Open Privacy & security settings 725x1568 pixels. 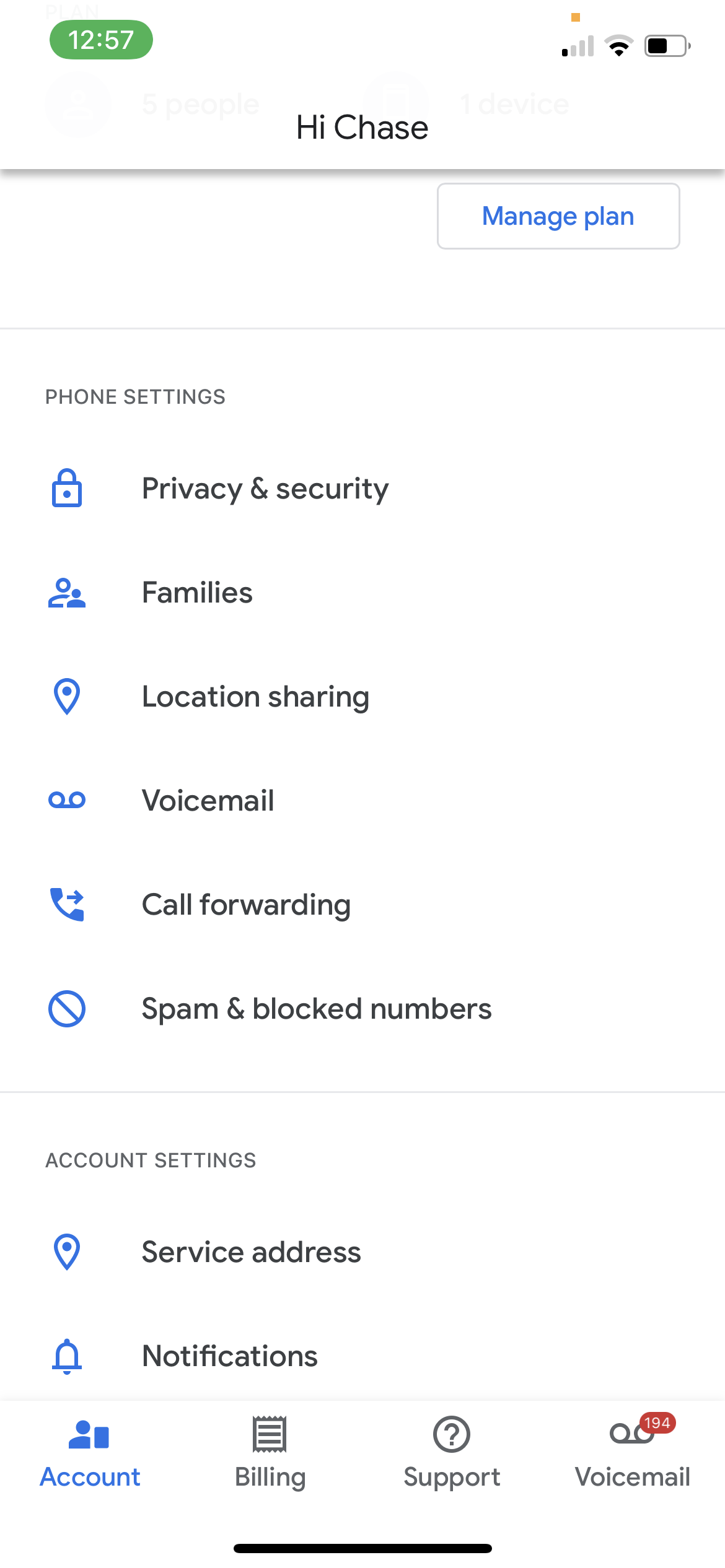pyautogui.click(x=265, y=489)
